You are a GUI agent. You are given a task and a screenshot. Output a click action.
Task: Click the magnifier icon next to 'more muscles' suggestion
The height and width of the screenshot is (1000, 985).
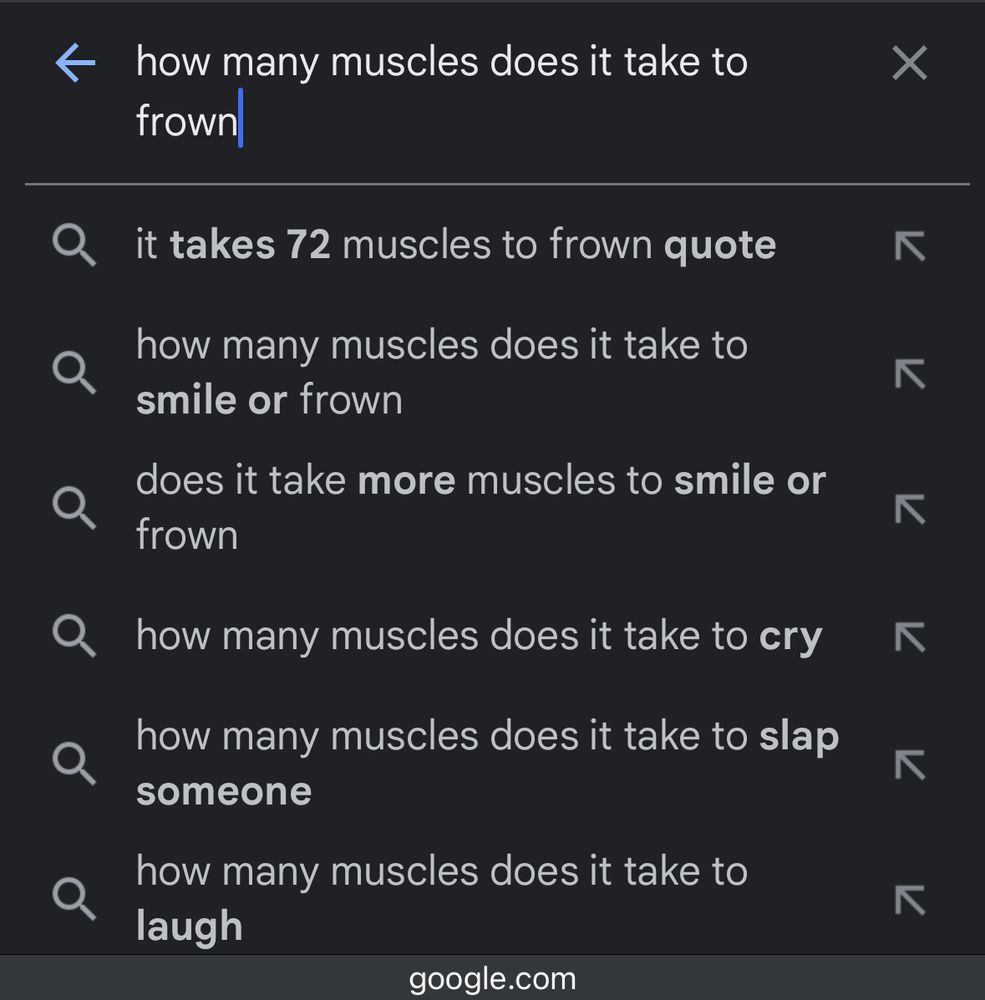point(74,507)
